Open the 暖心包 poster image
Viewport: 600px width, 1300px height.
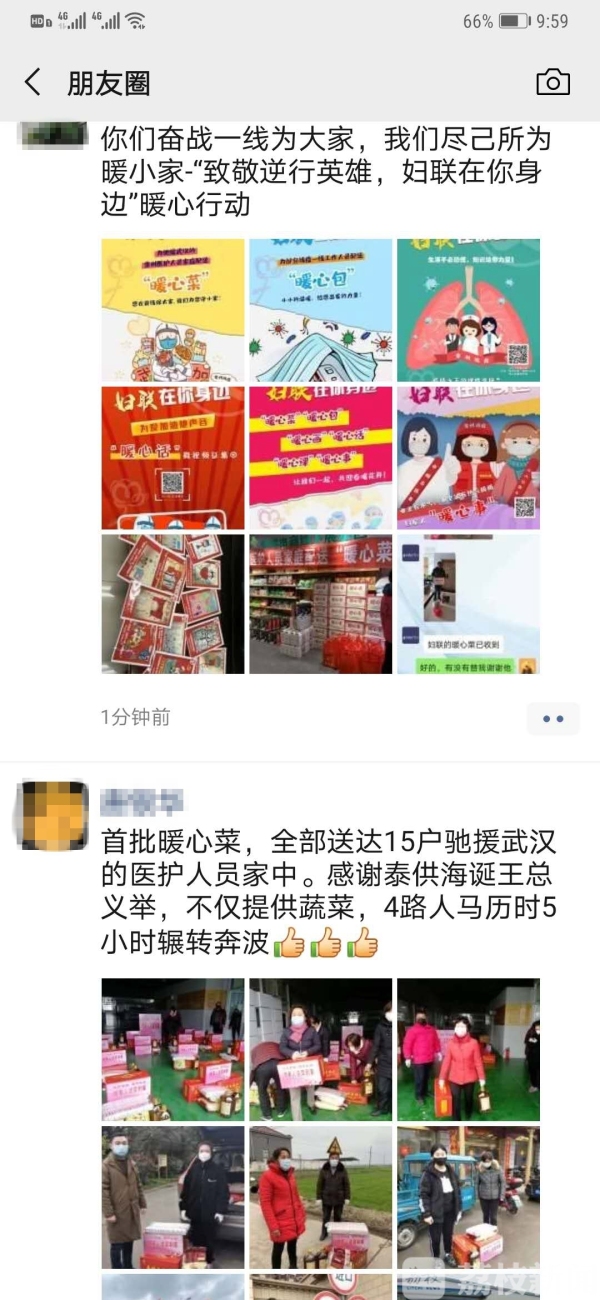pyautogui.click(x=320, y=309)
